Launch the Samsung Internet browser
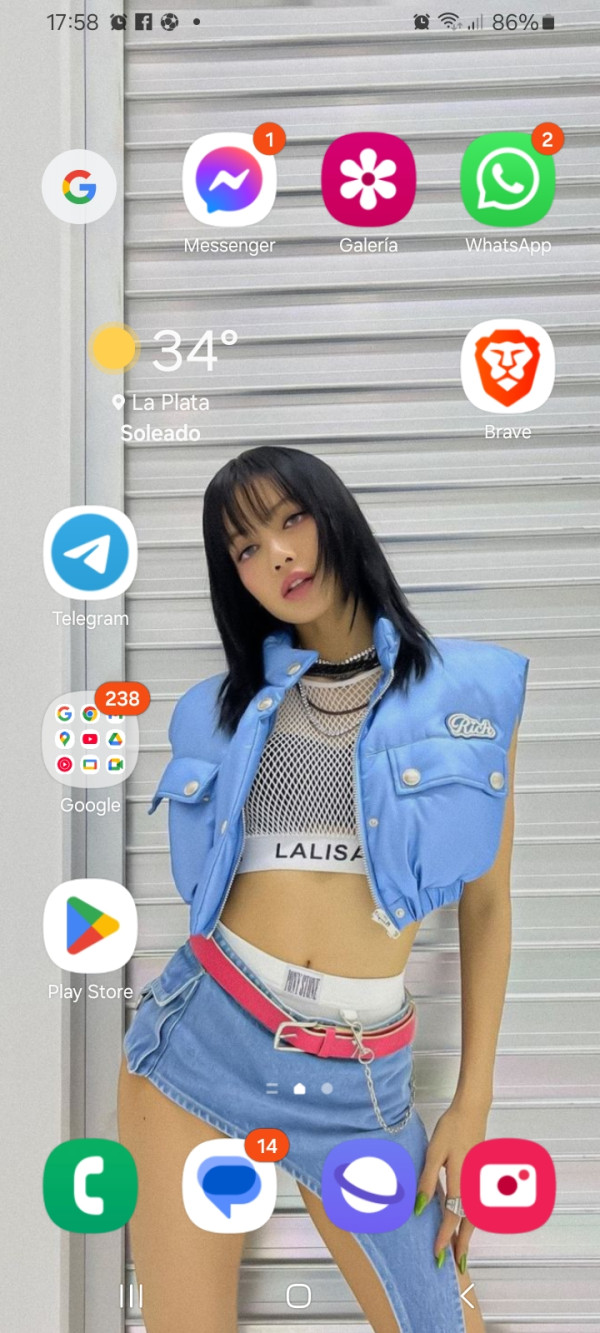The width and height of the screenshot is (600, 1333). pyautogui.click(x=368, y=1186)
